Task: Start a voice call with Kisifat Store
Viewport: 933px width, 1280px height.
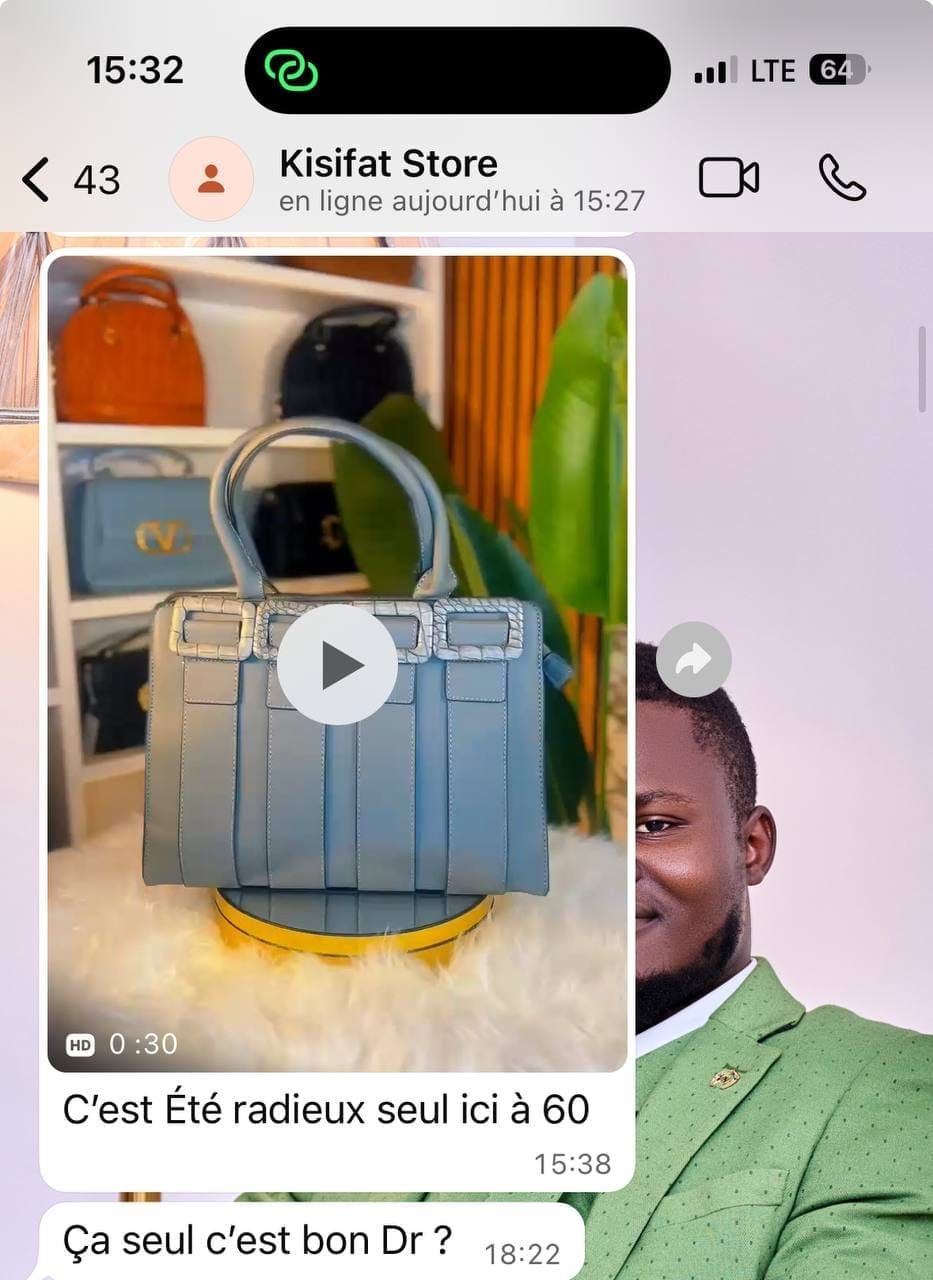Action: (841, 179)
